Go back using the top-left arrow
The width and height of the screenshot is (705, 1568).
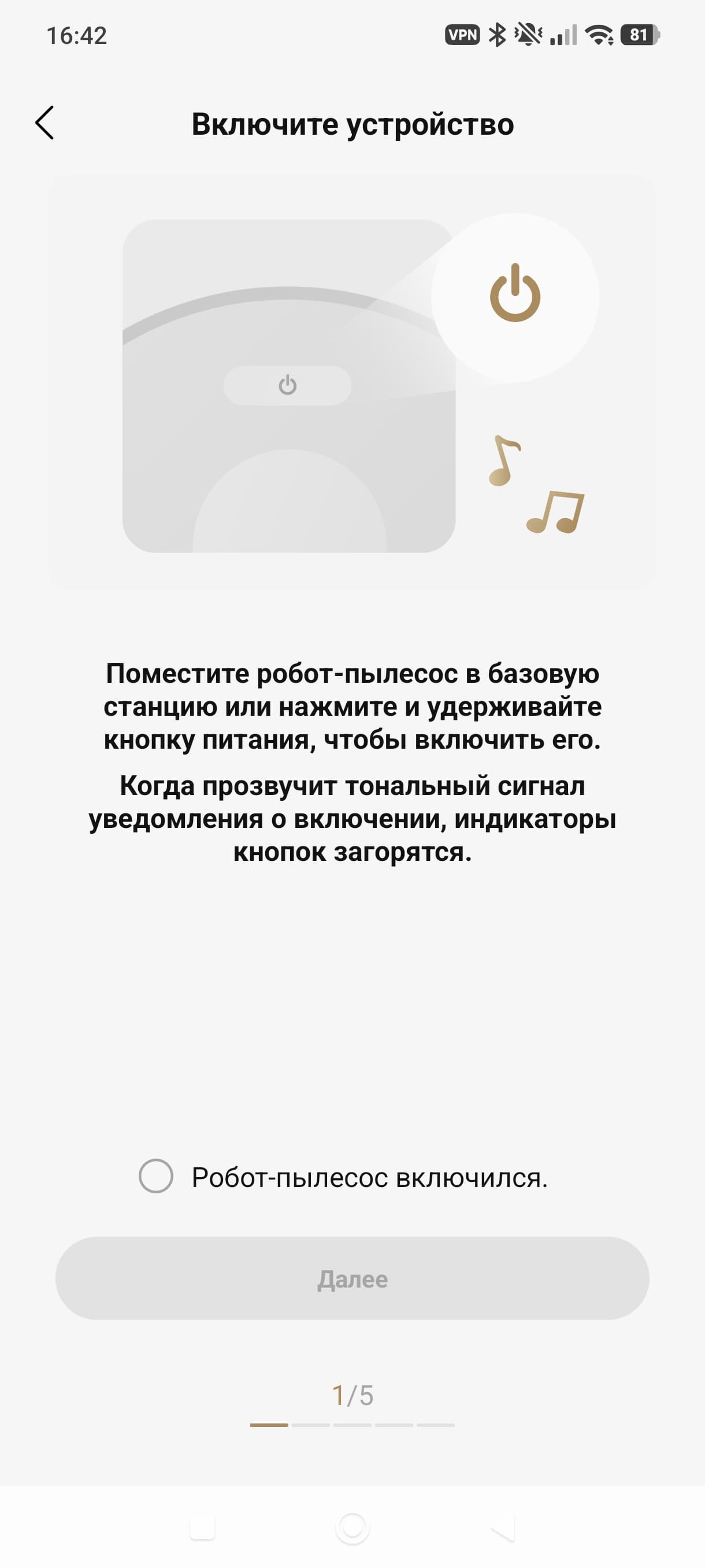coord(44,123)
